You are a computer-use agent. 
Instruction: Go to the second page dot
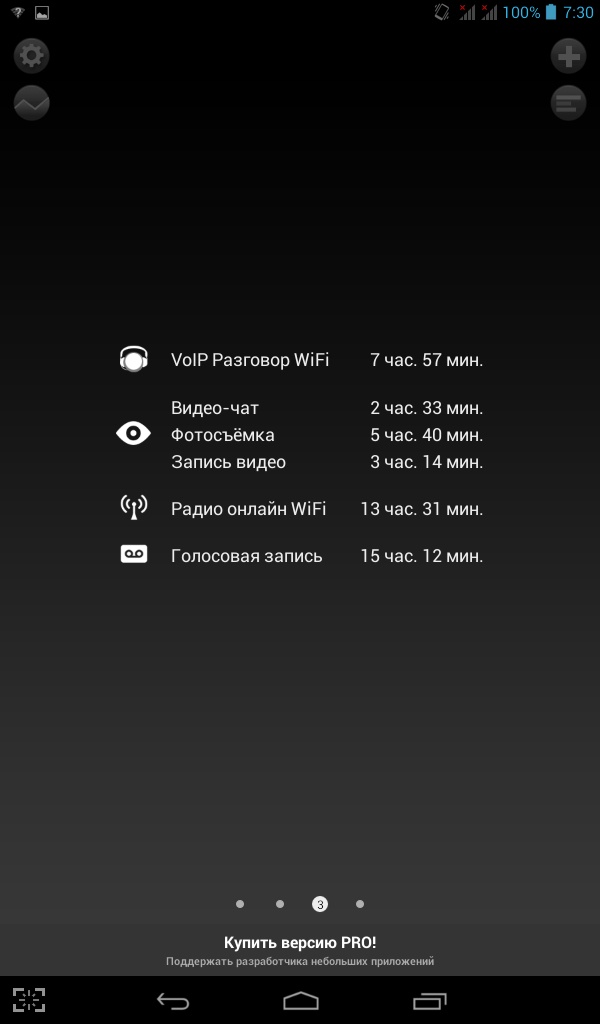coord(280,904)
